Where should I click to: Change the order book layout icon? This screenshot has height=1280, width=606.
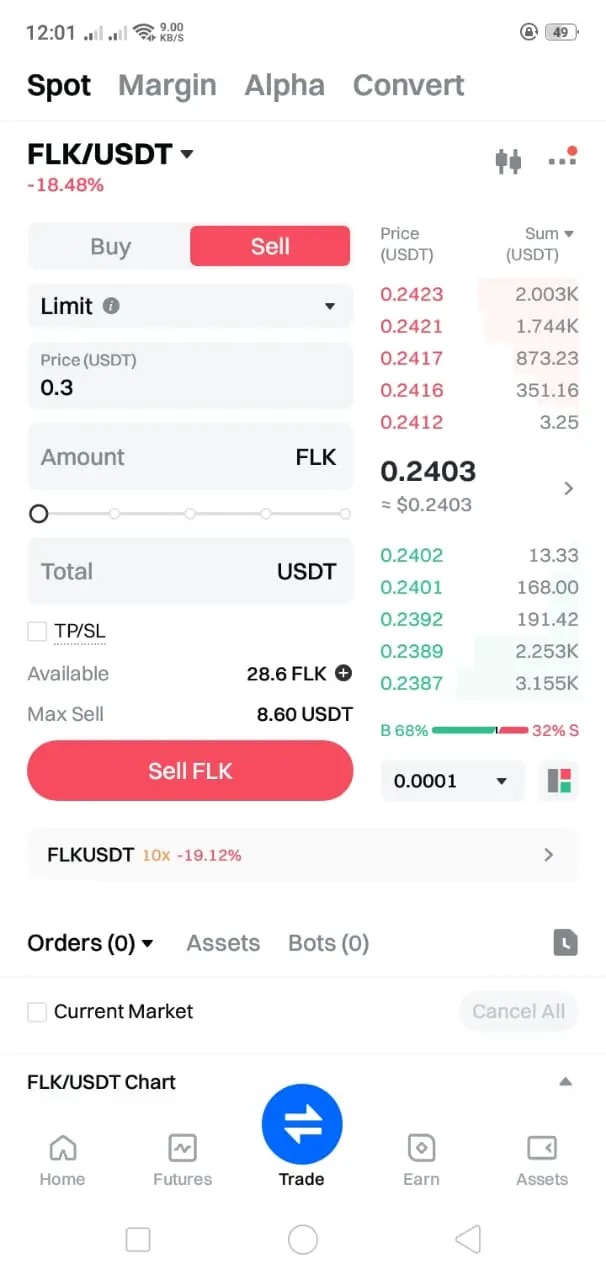coord(559,781)
